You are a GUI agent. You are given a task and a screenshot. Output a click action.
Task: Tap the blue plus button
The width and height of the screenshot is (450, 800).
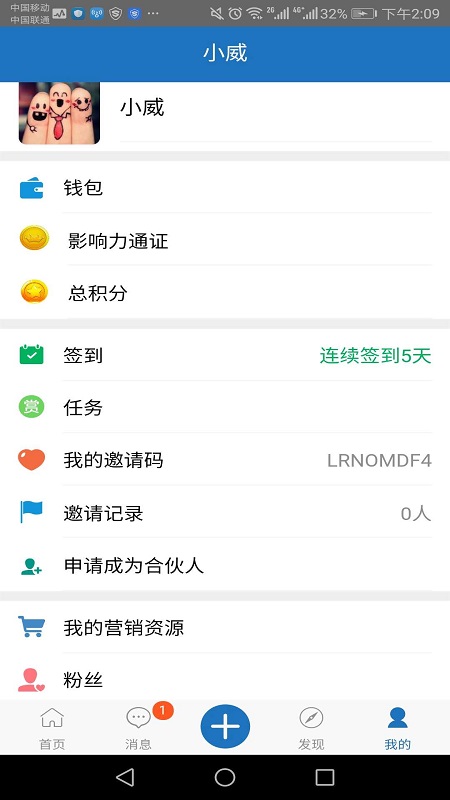[225, 726]
